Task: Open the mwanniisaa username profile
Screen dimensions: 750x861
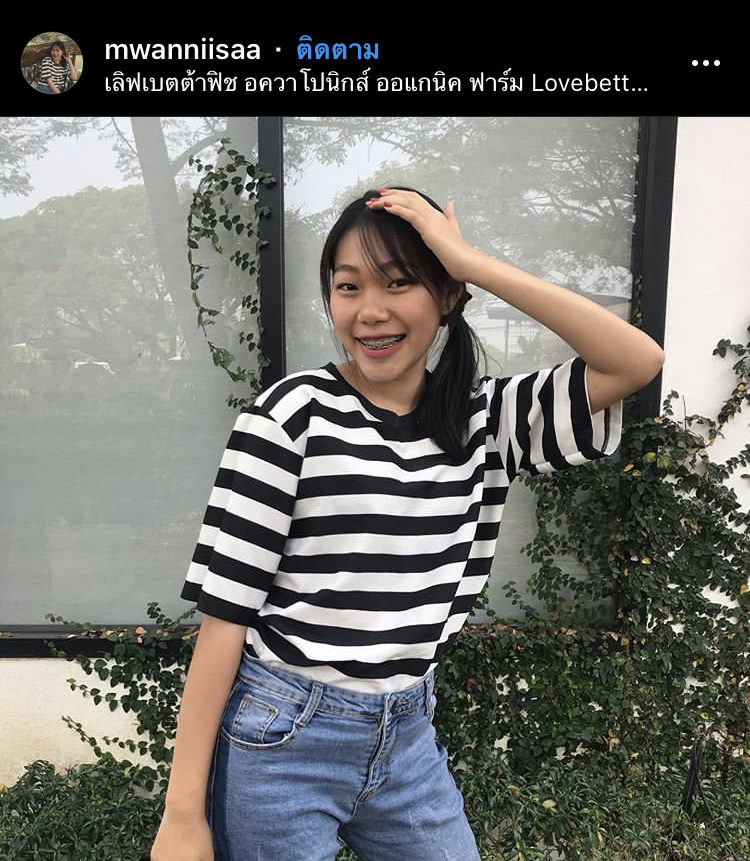Action: 182,50
